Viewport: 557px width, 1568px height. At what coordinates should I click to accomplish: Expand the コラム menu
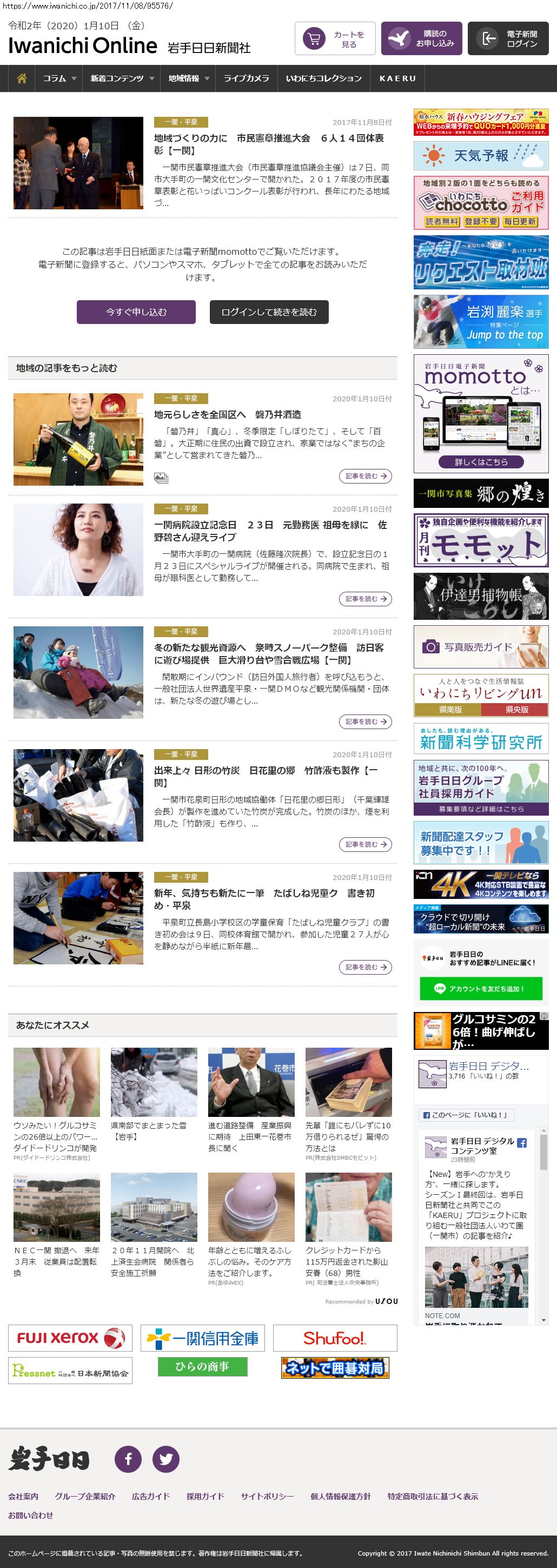pyautogui.click(x=59, y=78)
